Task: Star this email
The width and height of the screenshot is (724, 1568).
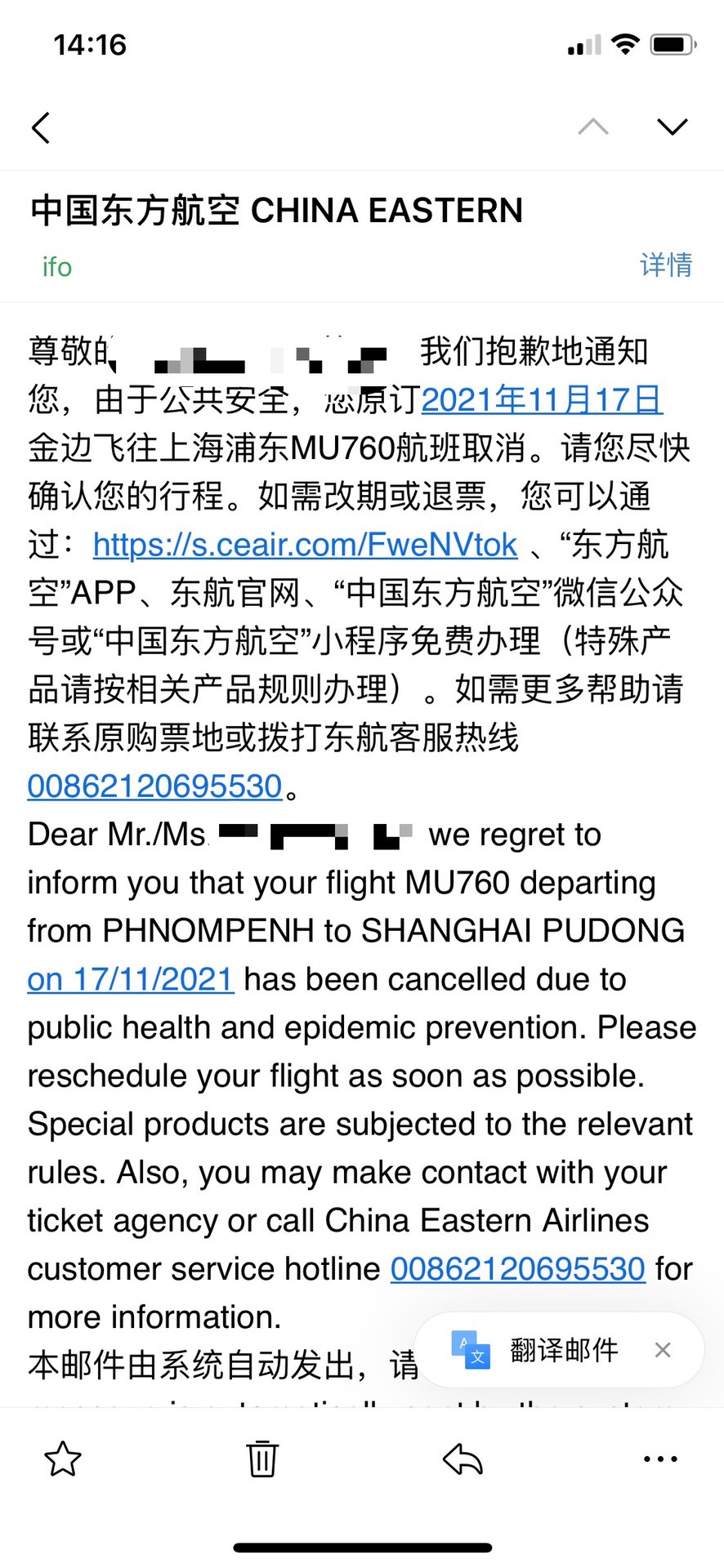Action: 63,1459
